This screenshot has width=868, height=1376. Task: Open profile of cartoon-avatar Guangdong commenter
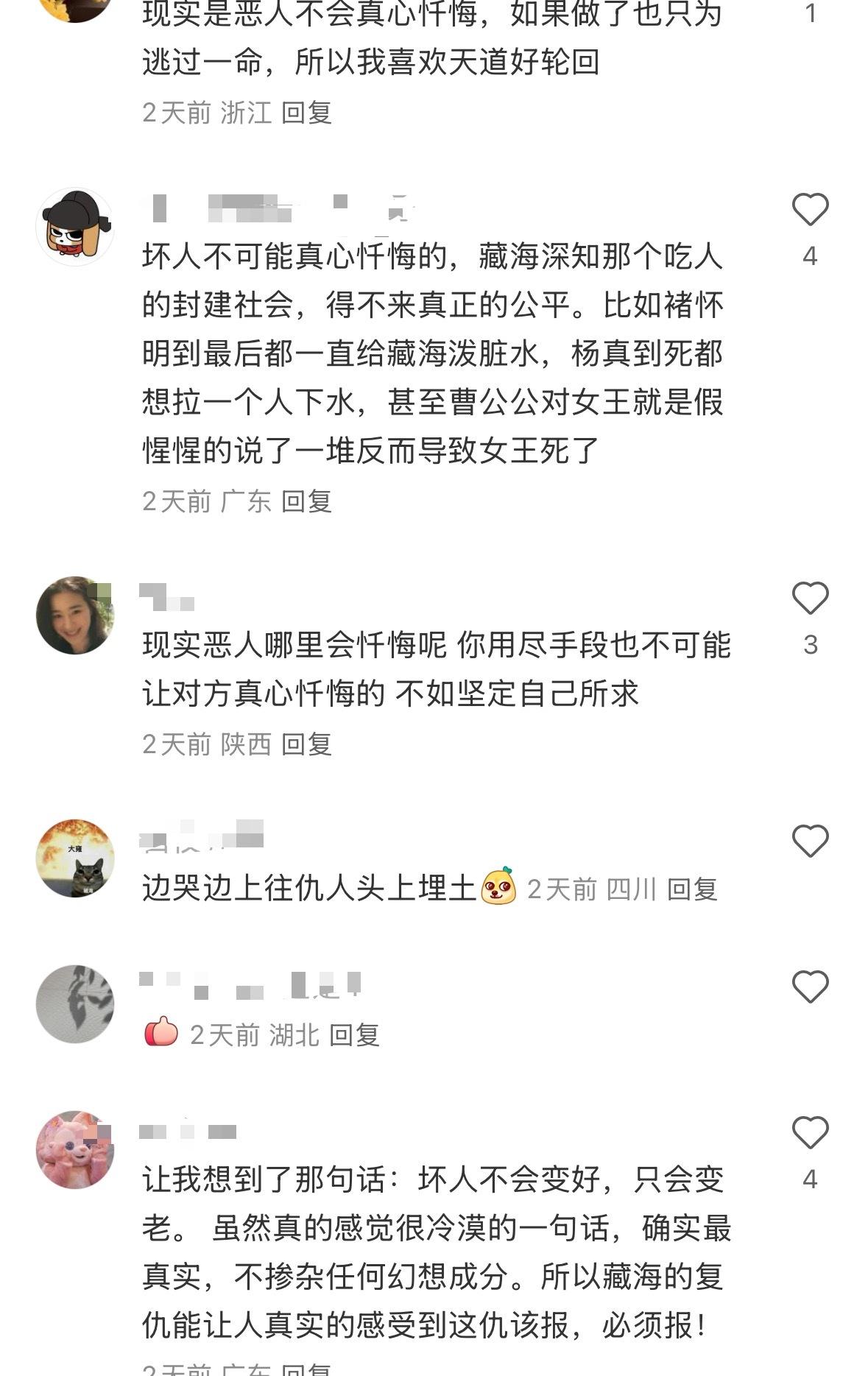click(x=75, y=227)
